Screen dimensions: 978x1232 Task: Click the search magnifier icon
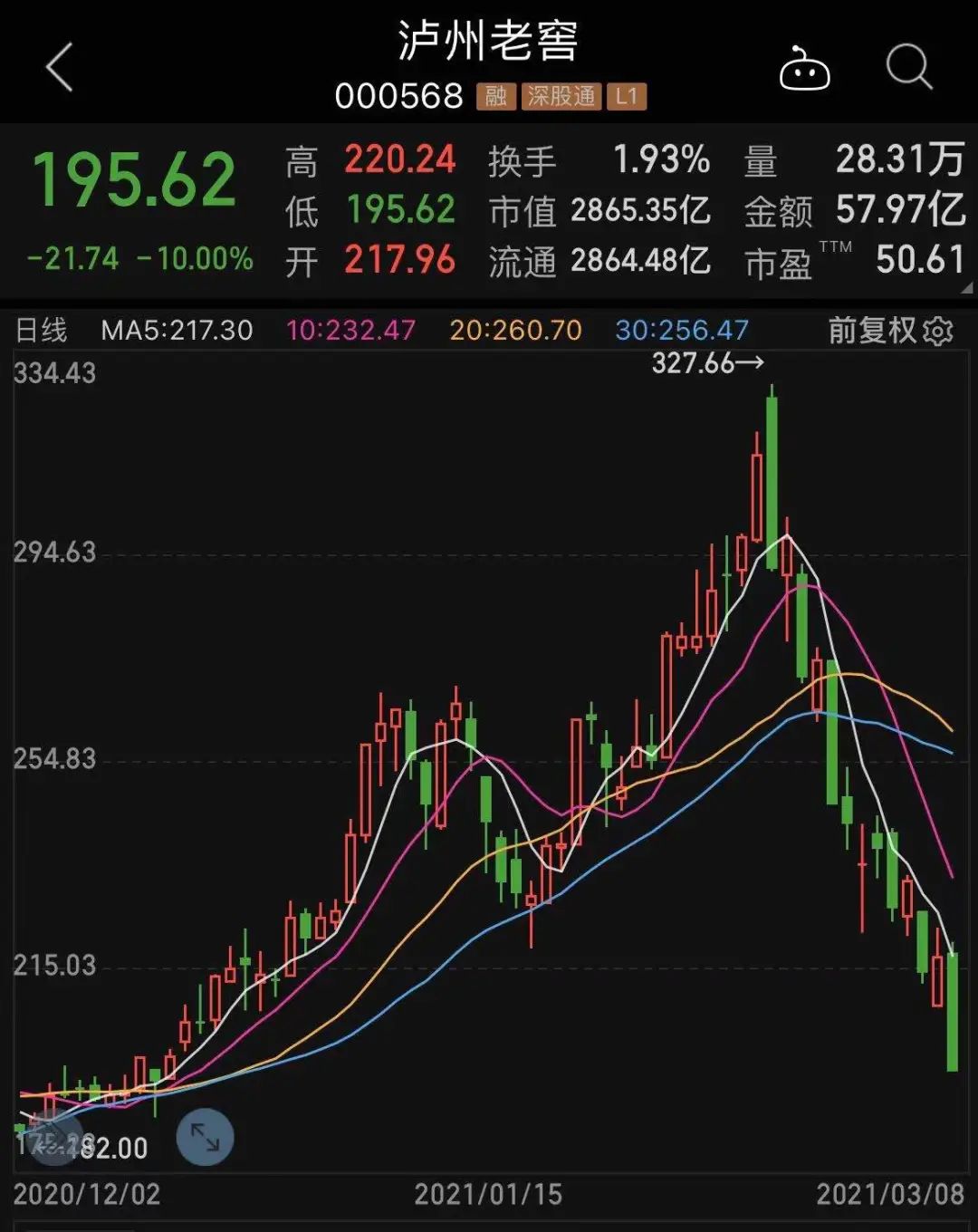[x=908, y=66]
